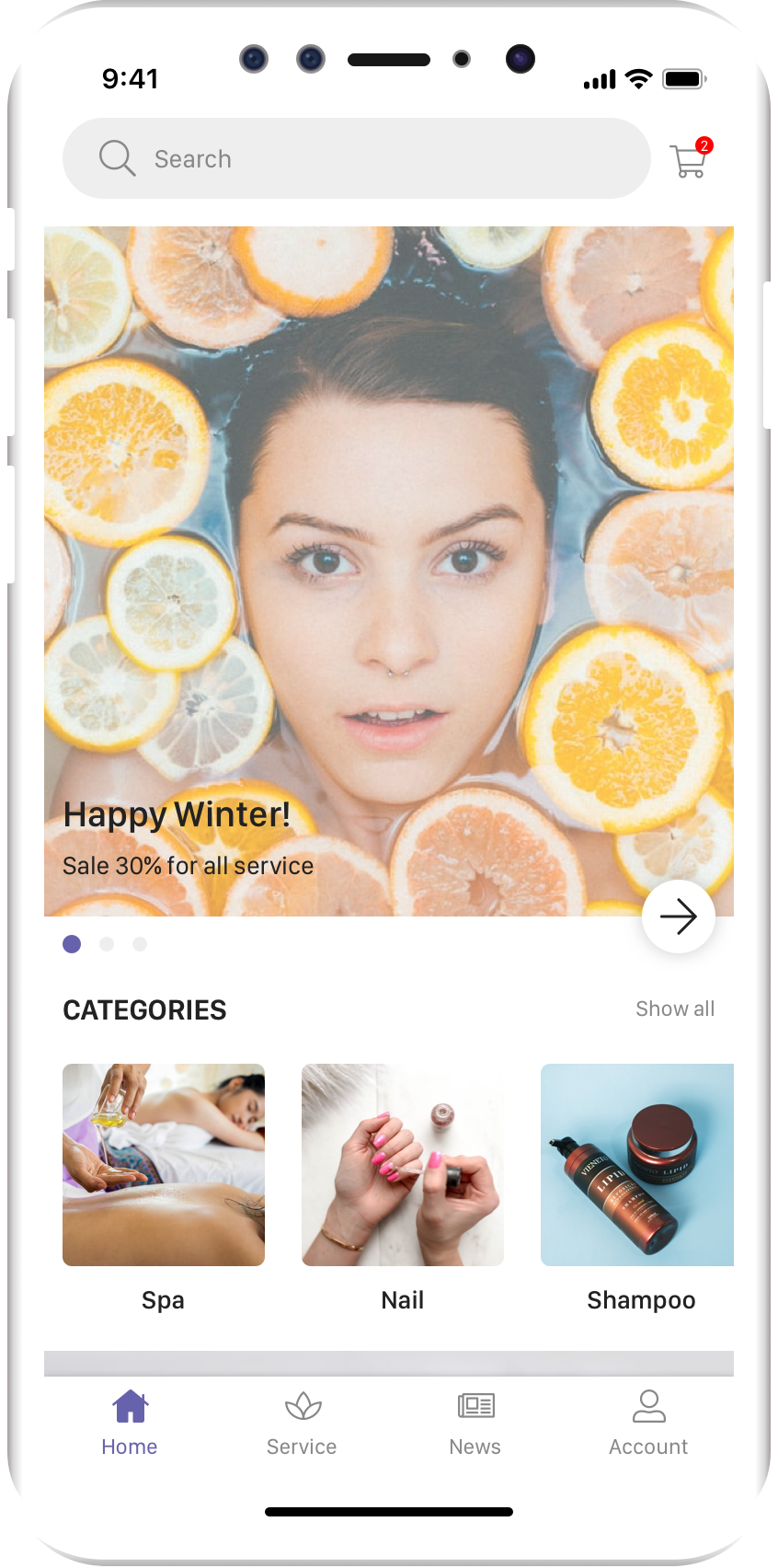Select the Home icon in bottom navigation
Image resolution: width=778 pixels, height=1568 pixels.
[x=129, y=1403]
